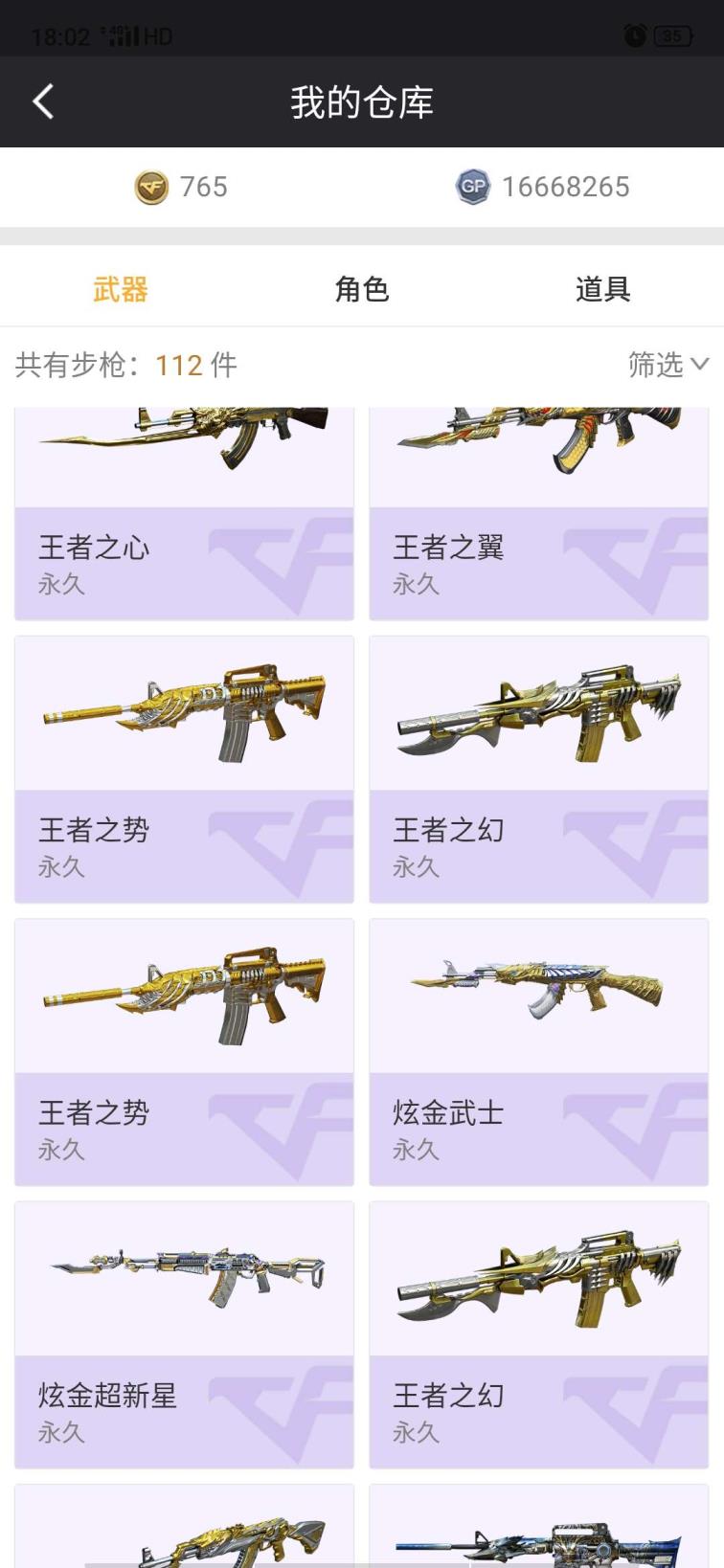
Task: Switch to the 道具 tab
Action: pos(602,289)
